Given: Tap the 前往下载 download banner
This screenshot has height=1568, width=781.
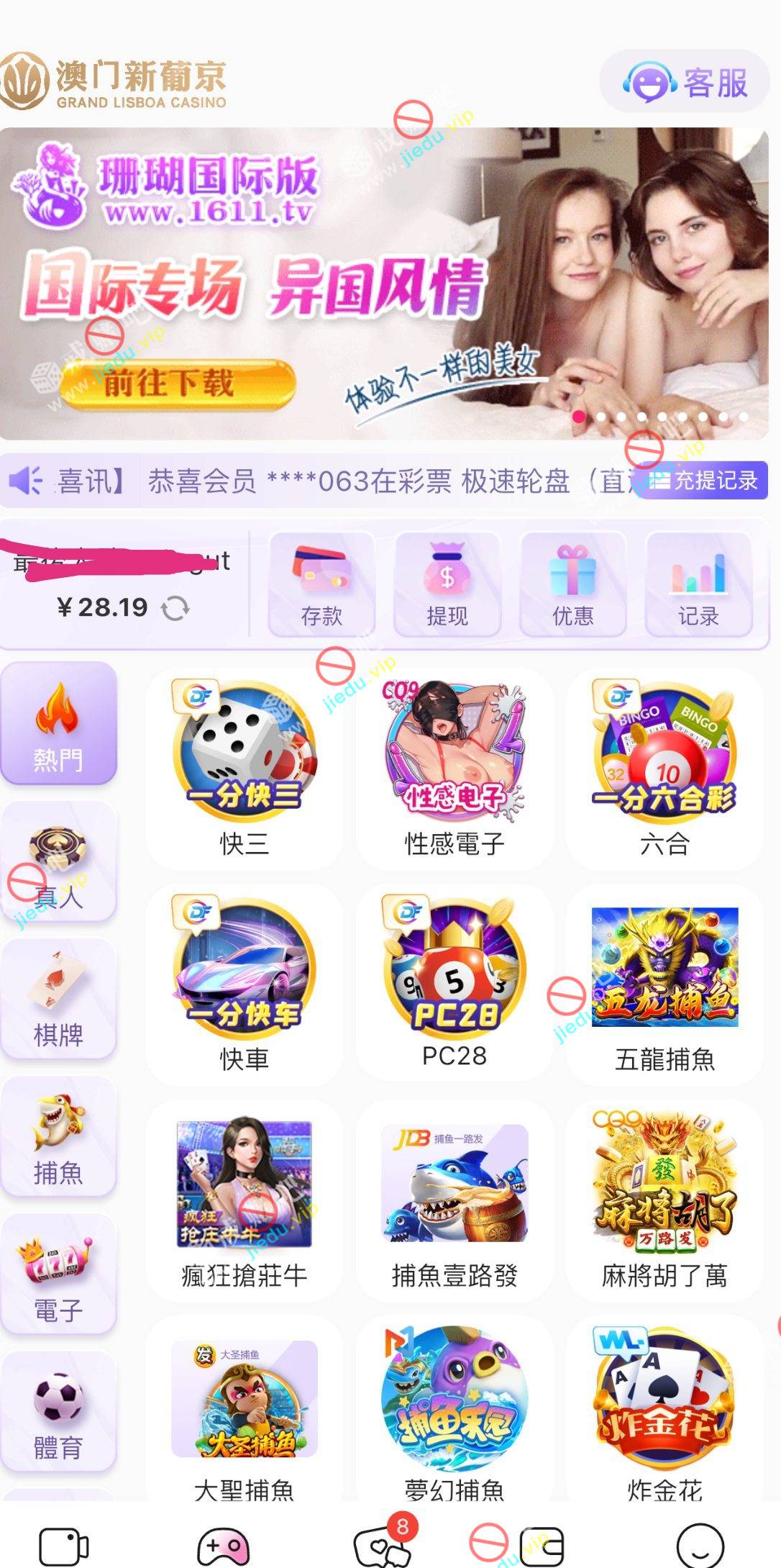Looking at the screenshot, I should click(x=178, y=383).
